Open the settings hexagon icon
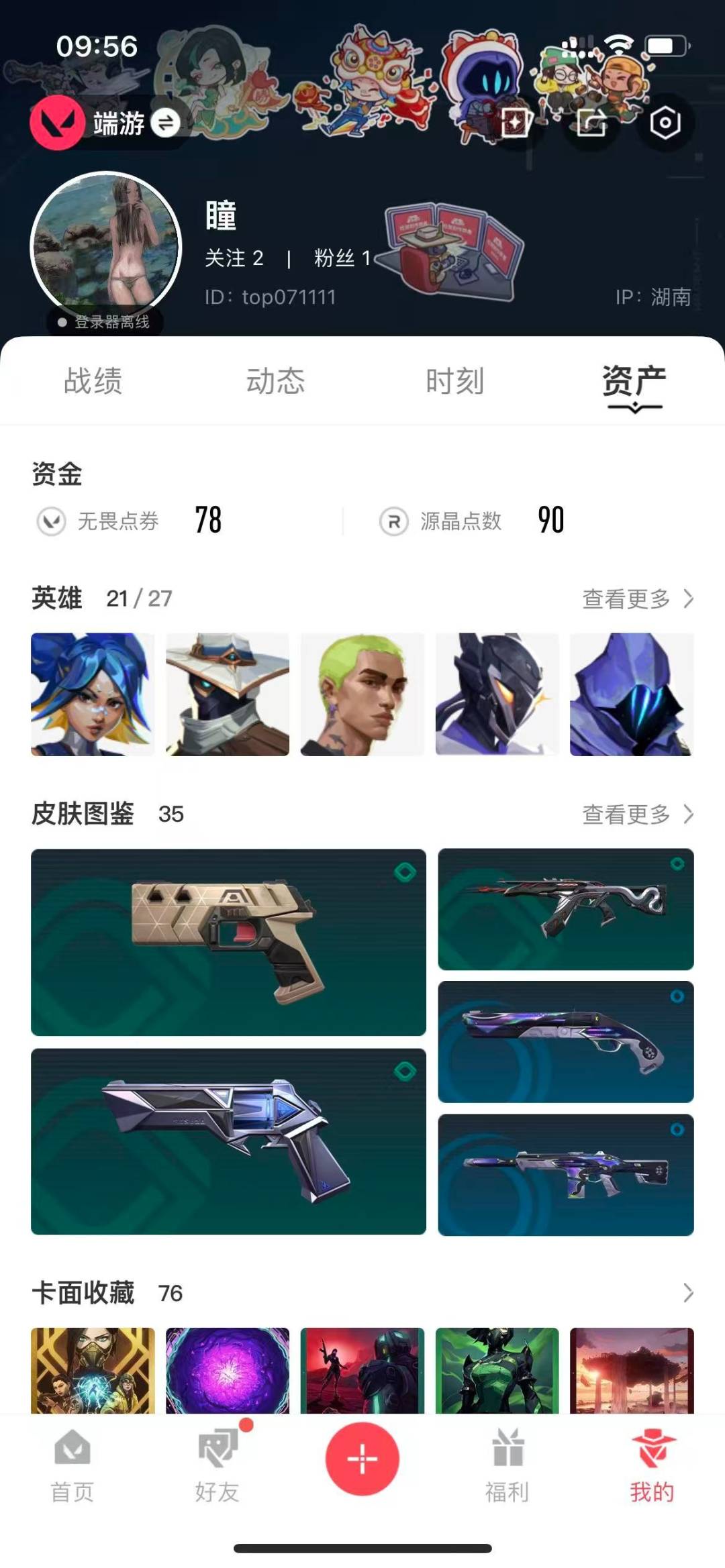 pos(665,123)
